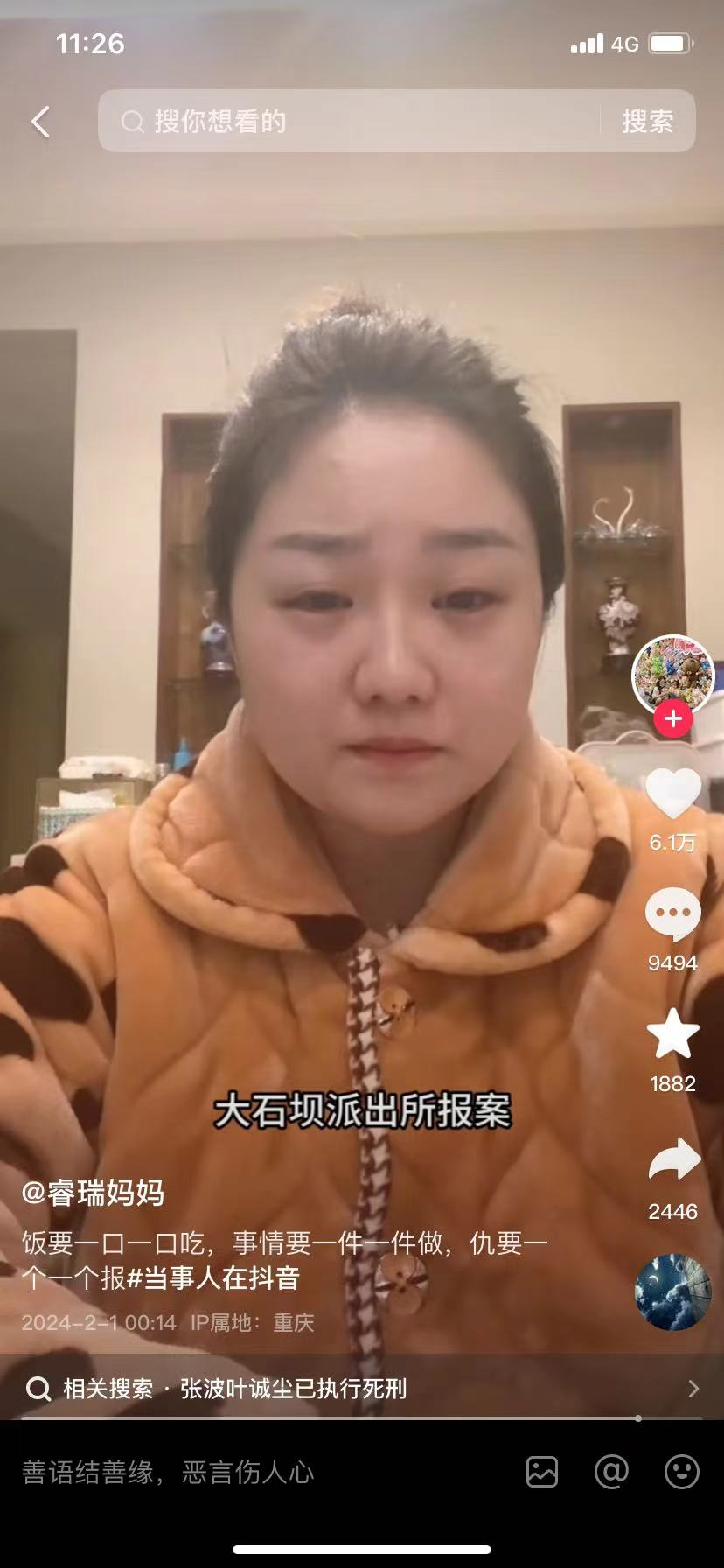The image size is (724, 1568).
Task: Tap the 搜索 button
Action: 647,122
